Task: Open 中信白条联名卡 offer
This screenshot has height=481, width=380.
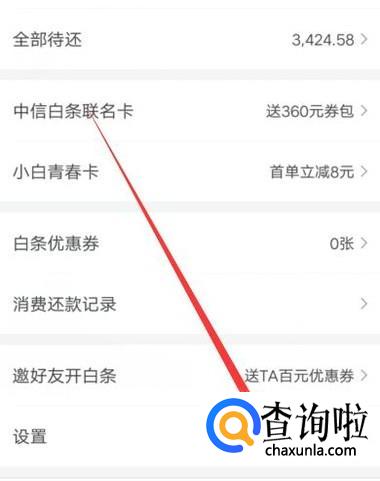Action: (x=190, y=111)
